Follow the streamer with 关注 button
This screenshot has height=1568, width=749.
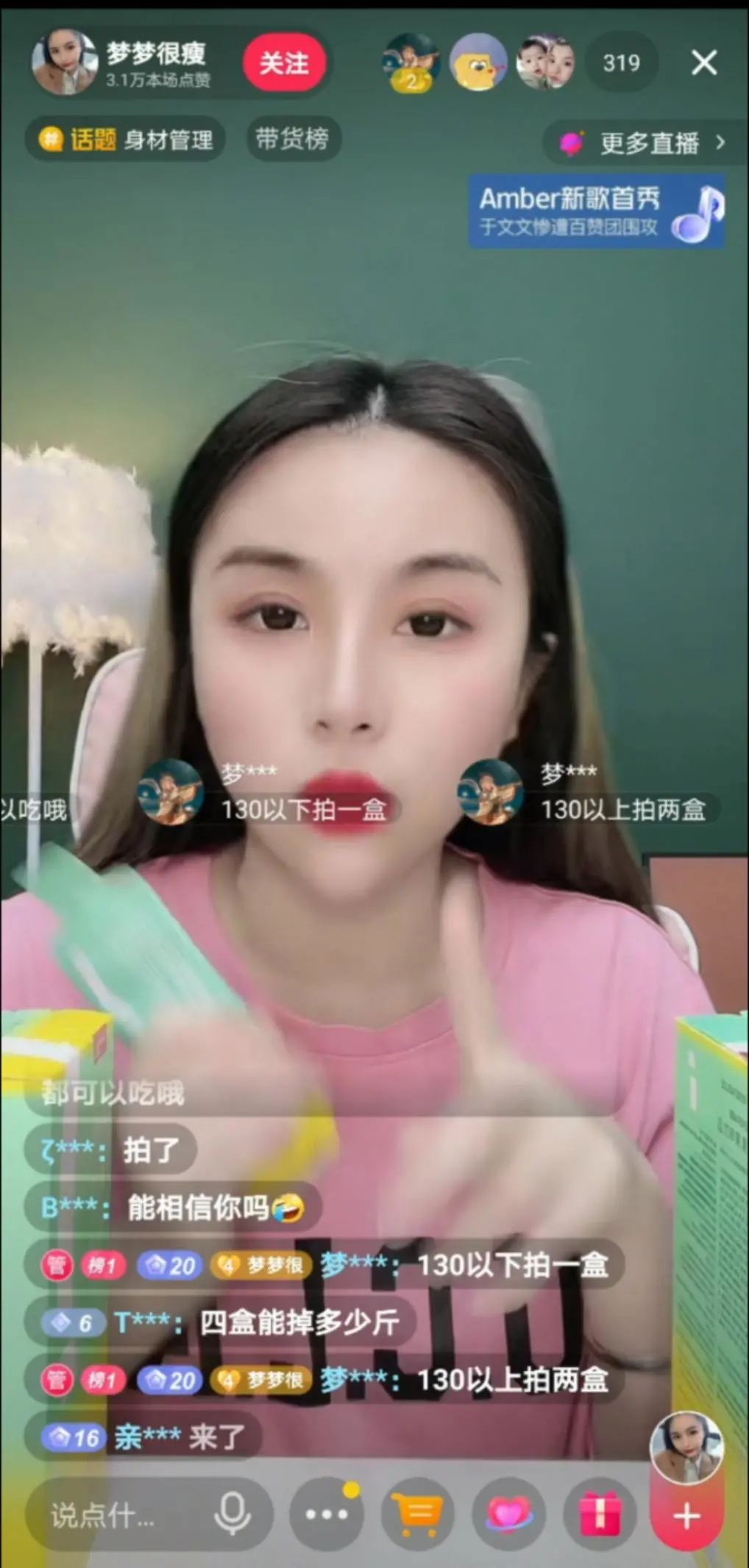[284, 64]
